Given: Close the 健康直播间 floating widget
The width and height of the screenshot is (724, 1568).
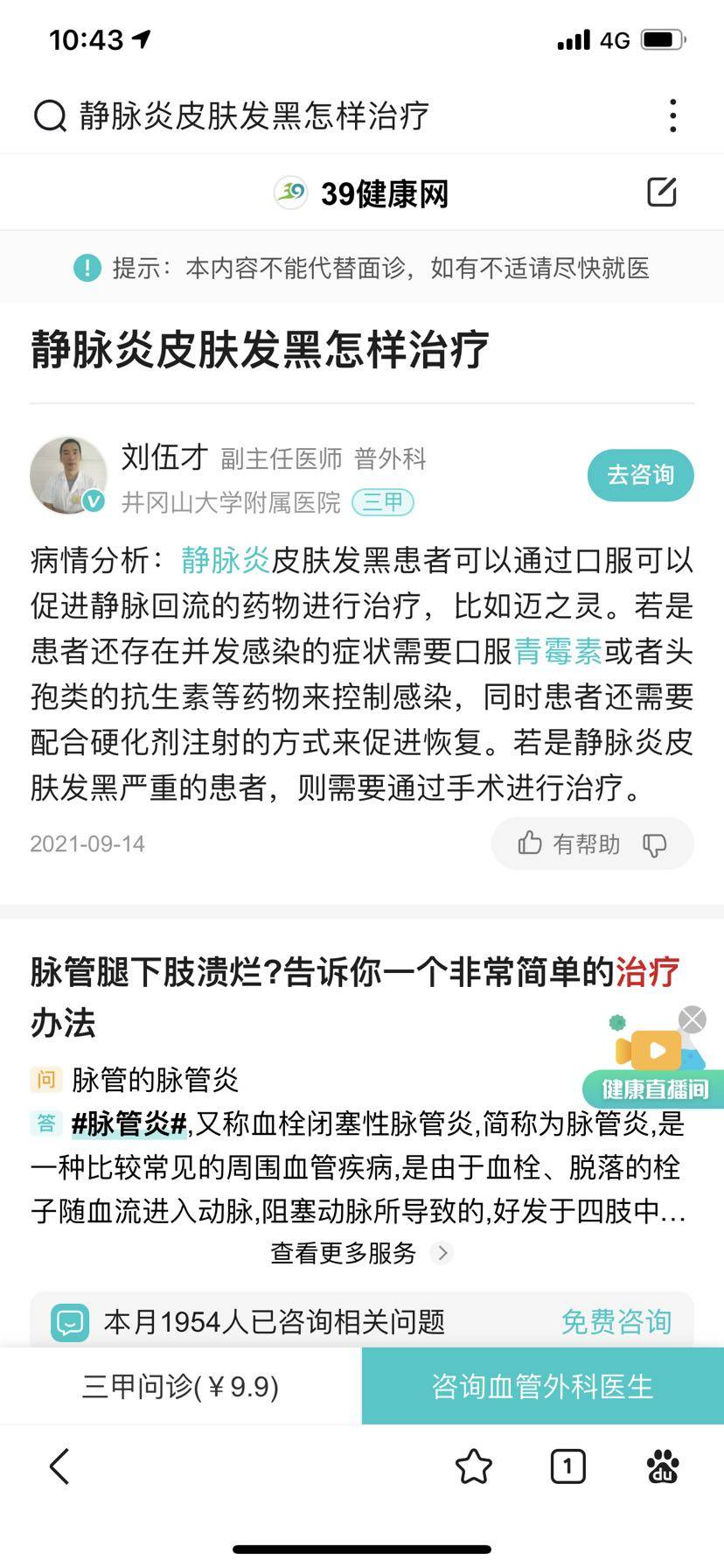Looking at the screenshot, I should 692,1019.
